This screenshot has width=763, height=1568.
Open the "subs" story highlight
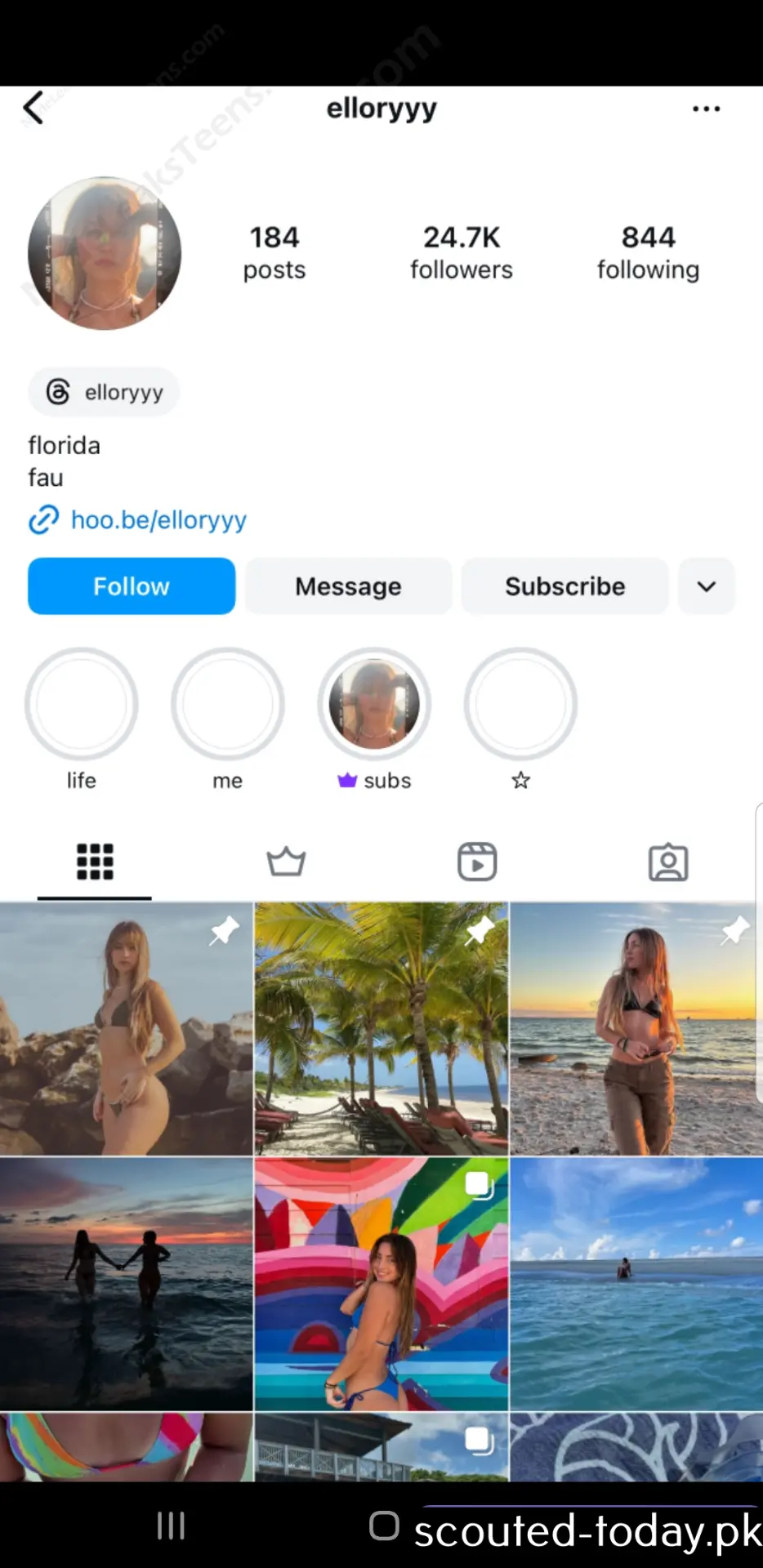tap(374, 704)
